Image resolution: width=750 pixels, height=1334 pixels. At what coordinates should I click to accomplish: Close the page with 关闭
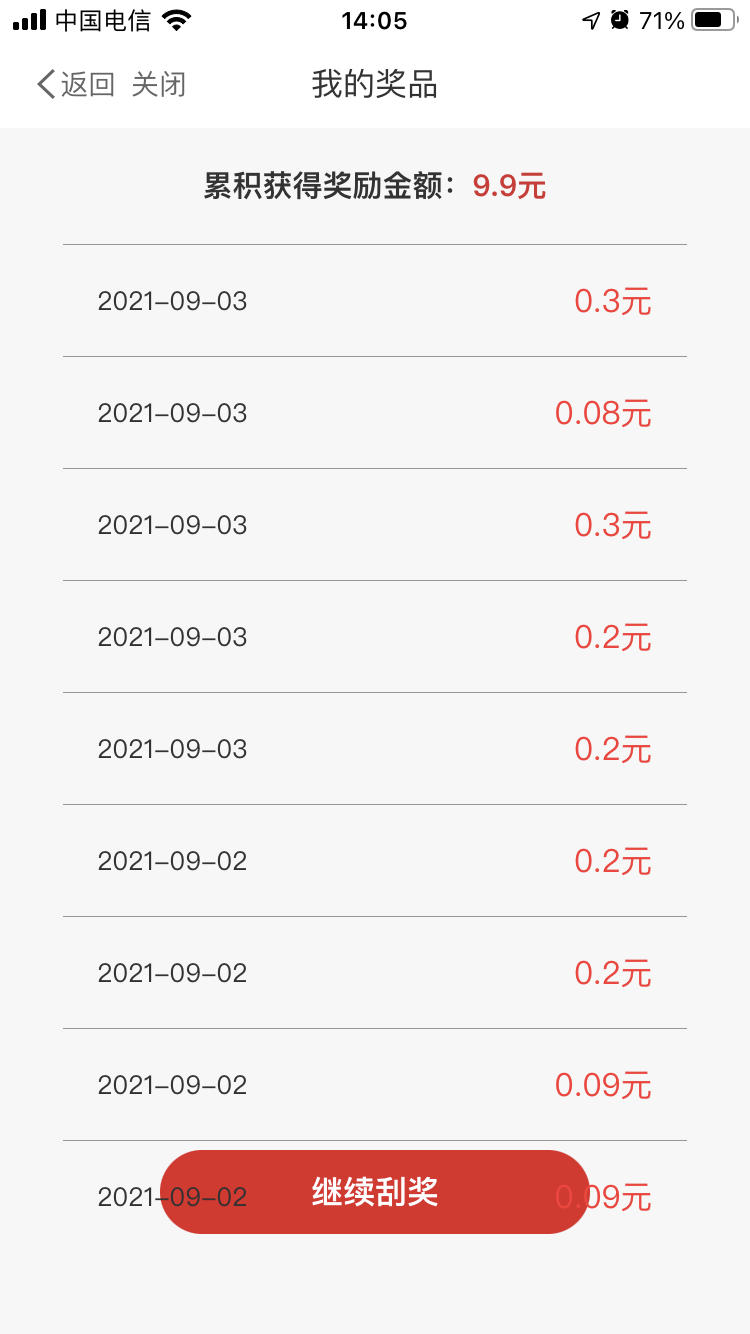click(159, 85)
